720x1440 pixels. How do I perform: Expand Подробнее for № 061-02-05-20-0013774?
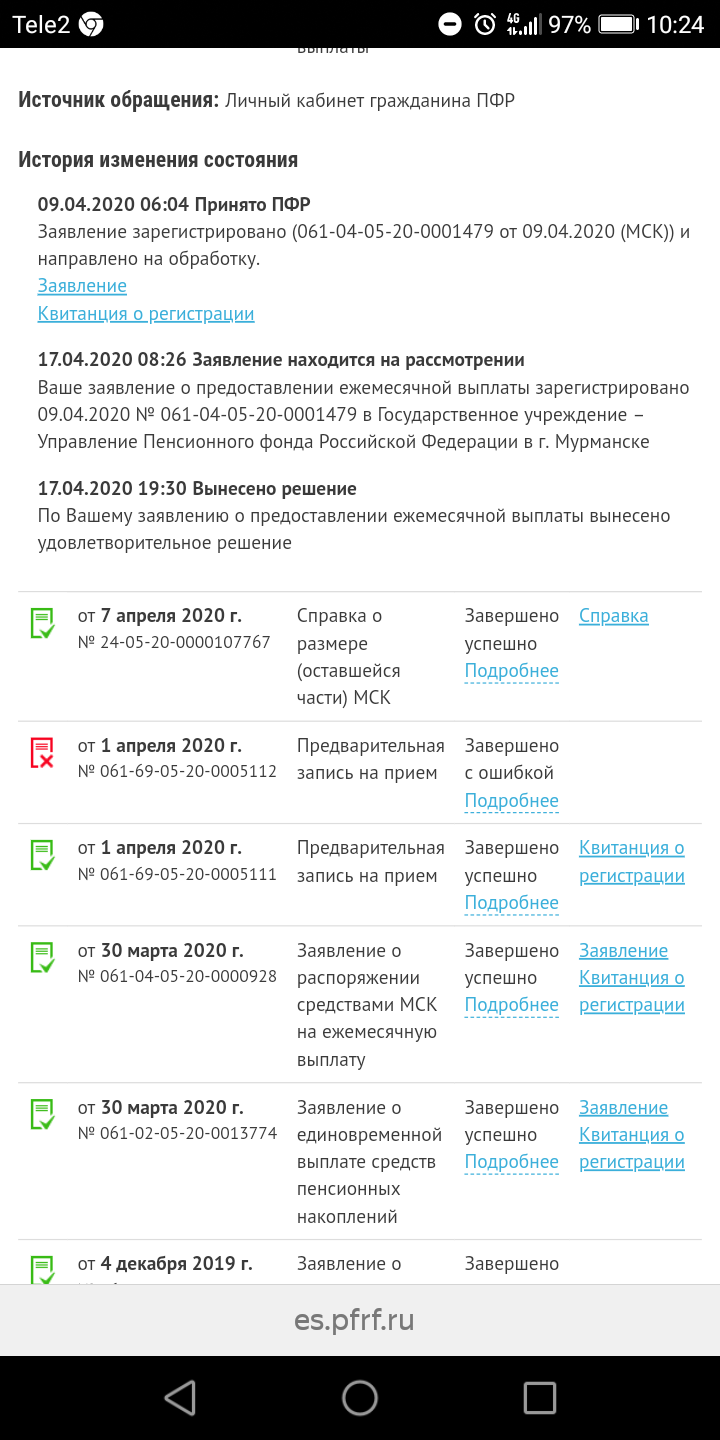tap(511, 1162)
